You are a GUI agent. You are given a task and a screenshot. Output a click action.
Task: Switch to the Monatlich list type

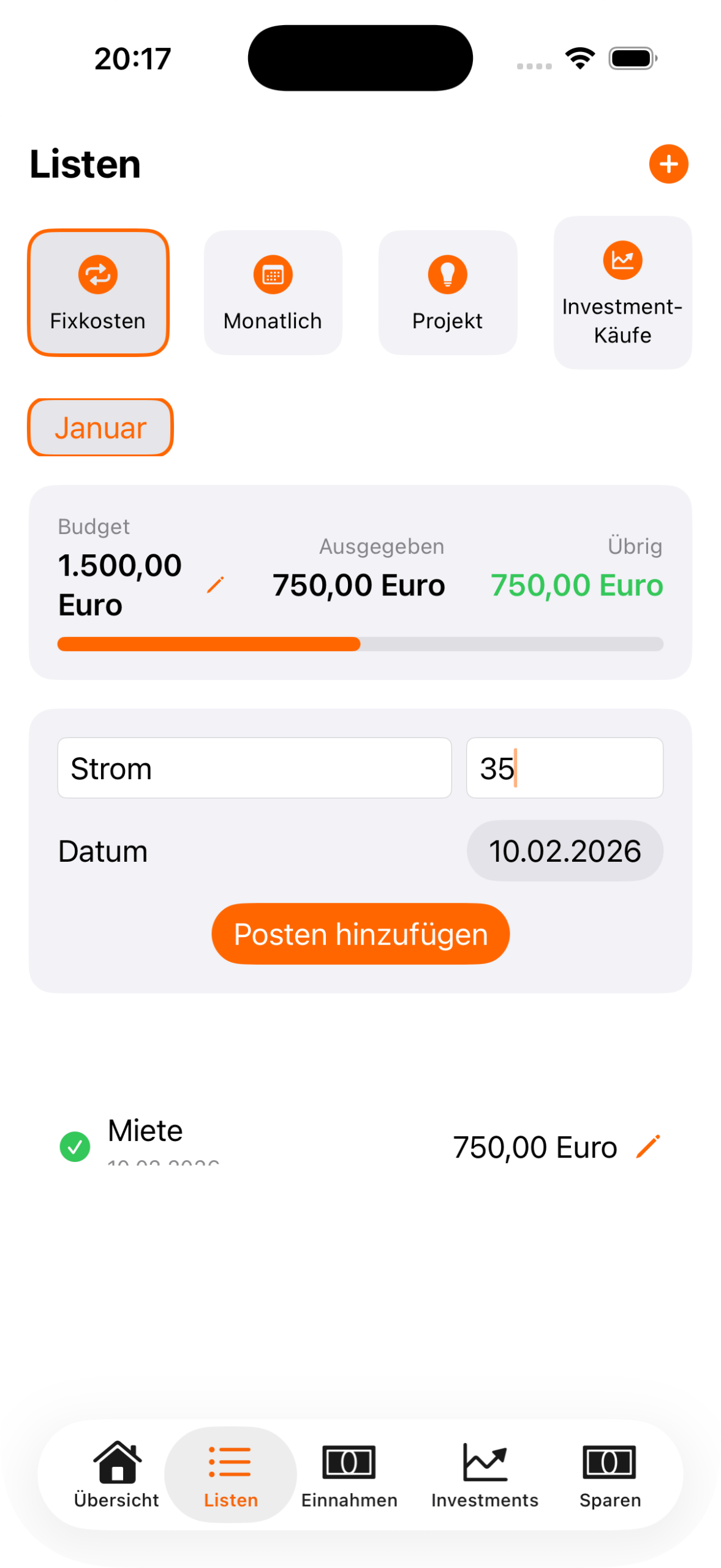tap(273, 293)
